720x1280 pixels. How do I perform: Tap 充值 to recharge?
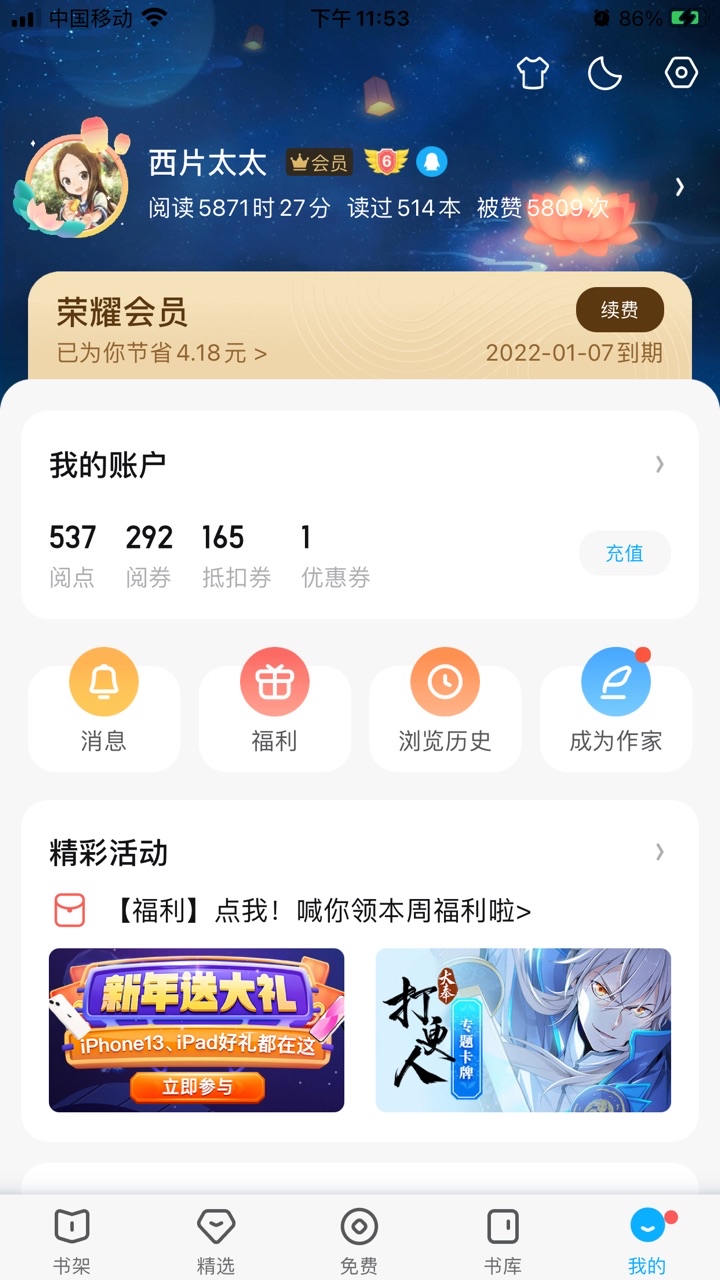[624, 553]
